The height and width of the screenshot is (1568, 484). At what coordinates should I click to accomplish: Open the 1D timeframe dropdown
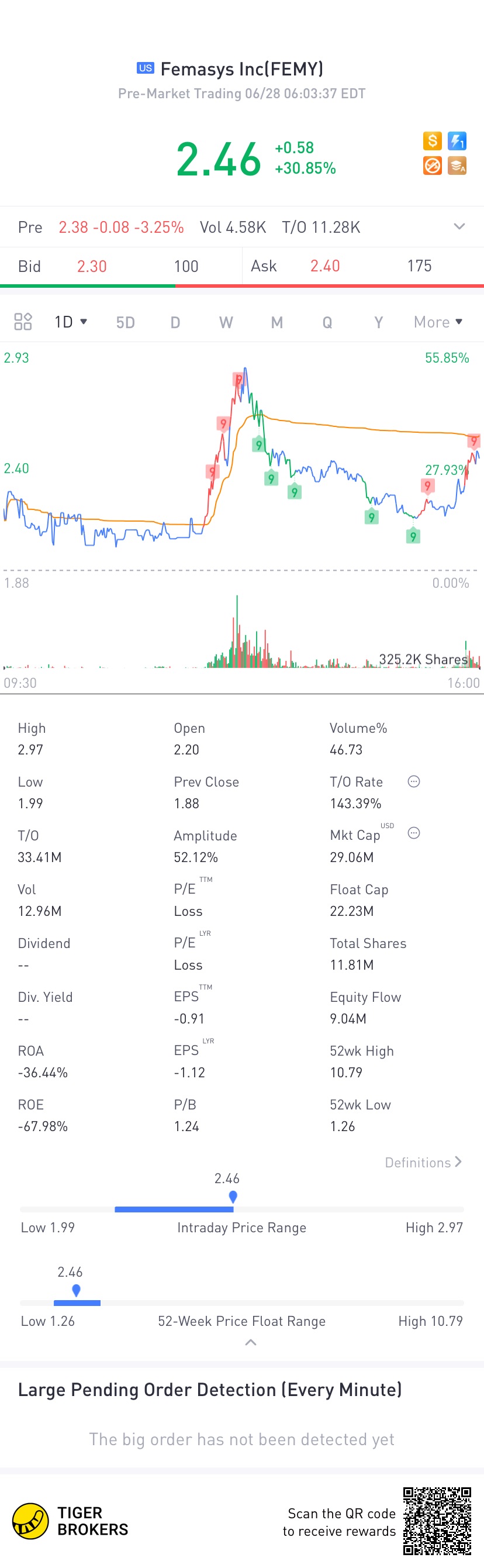(x=71, y=322)
